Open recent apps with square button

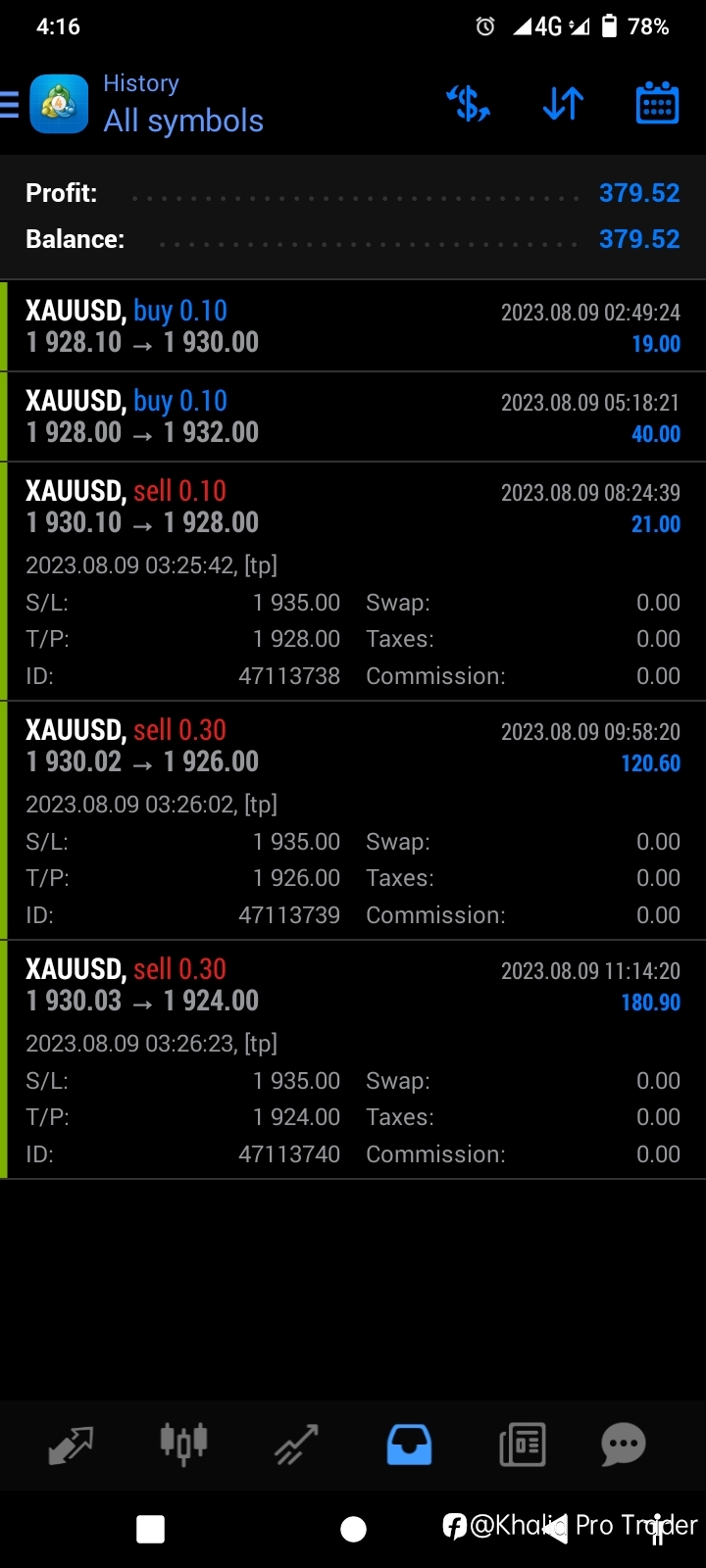[x=150, y=1529]
